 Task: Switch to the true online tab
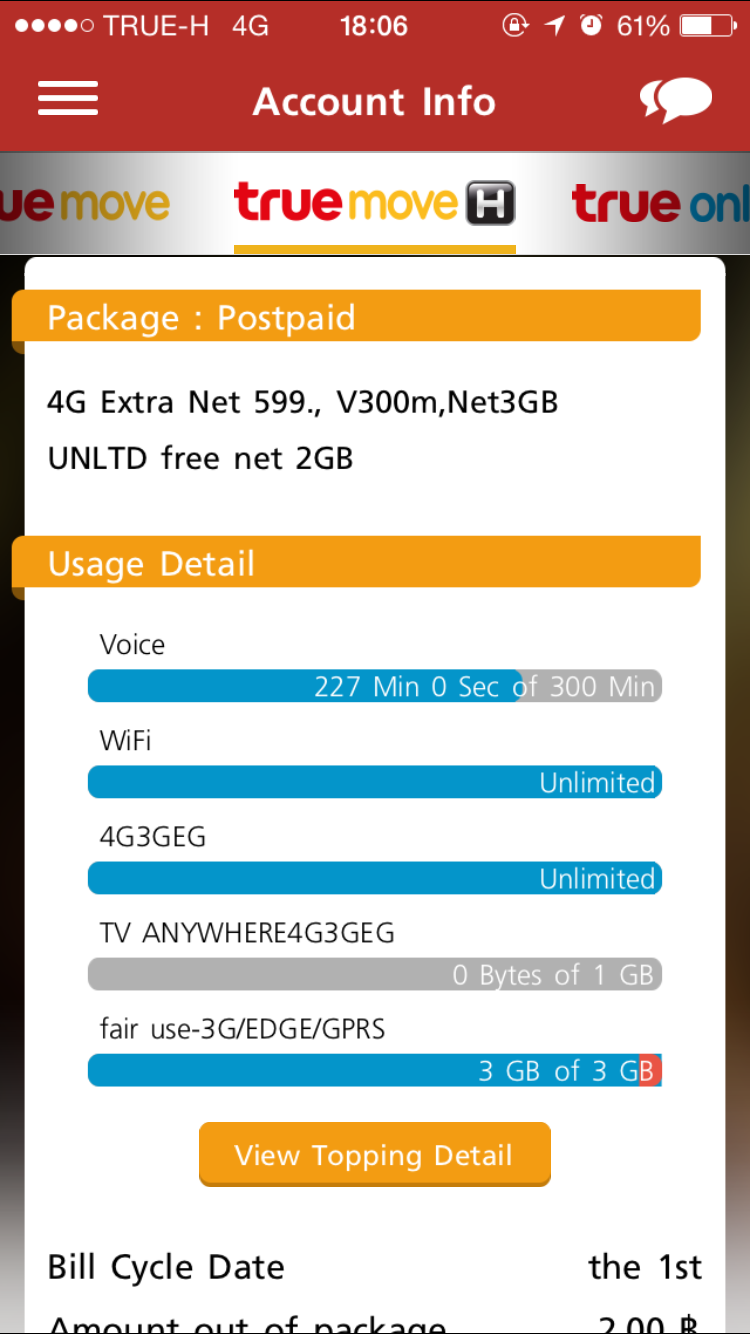660,205
